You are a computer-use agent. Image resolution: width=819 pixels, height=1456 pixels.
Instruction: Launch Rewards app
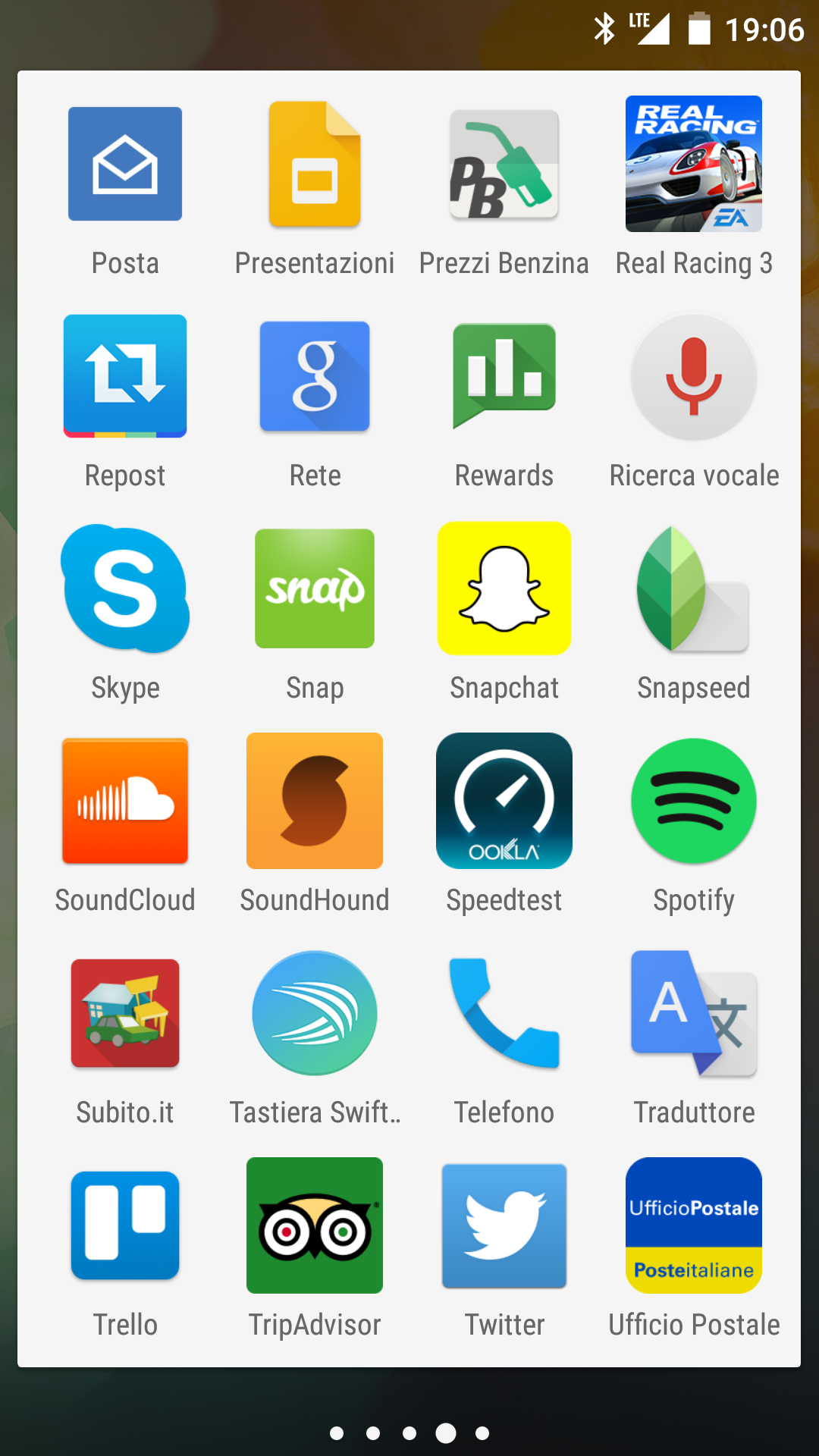[x=504, y=376]
